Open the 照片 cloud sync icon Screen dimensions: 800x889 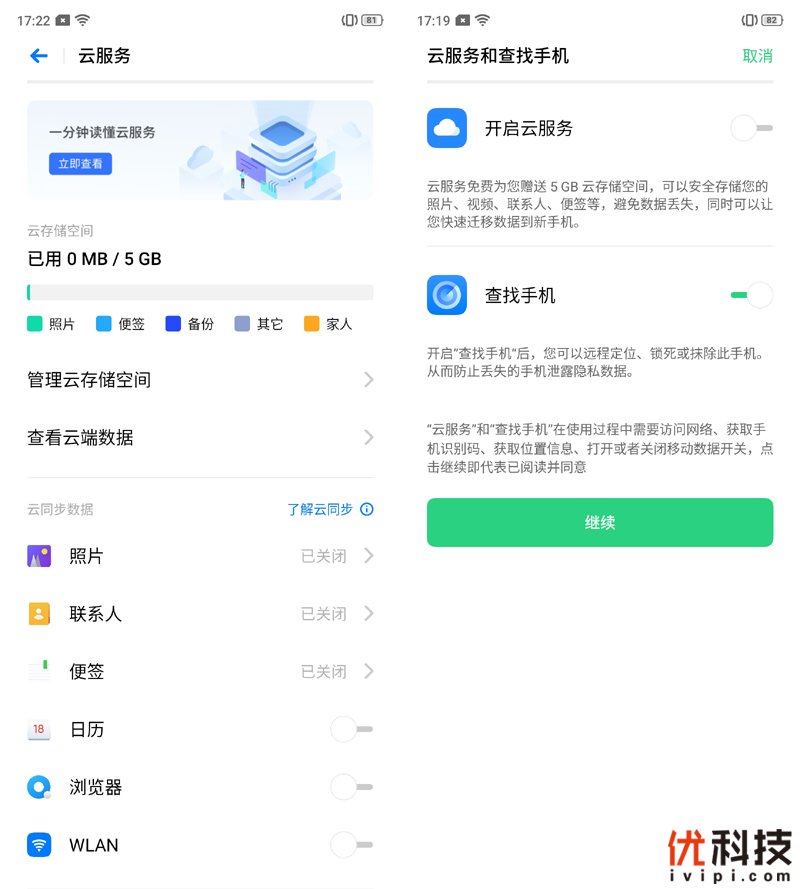38,555
